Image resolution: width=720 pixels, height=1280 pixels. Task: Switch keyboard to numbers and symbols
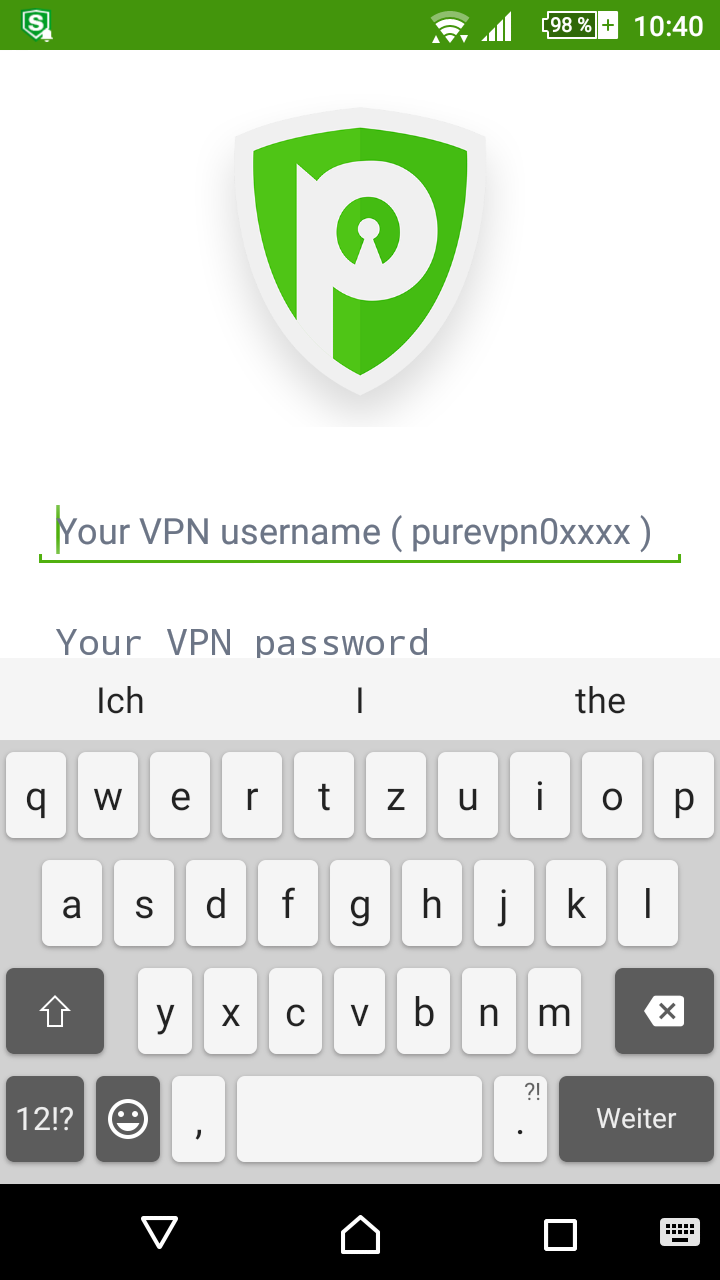(45, 1118)
